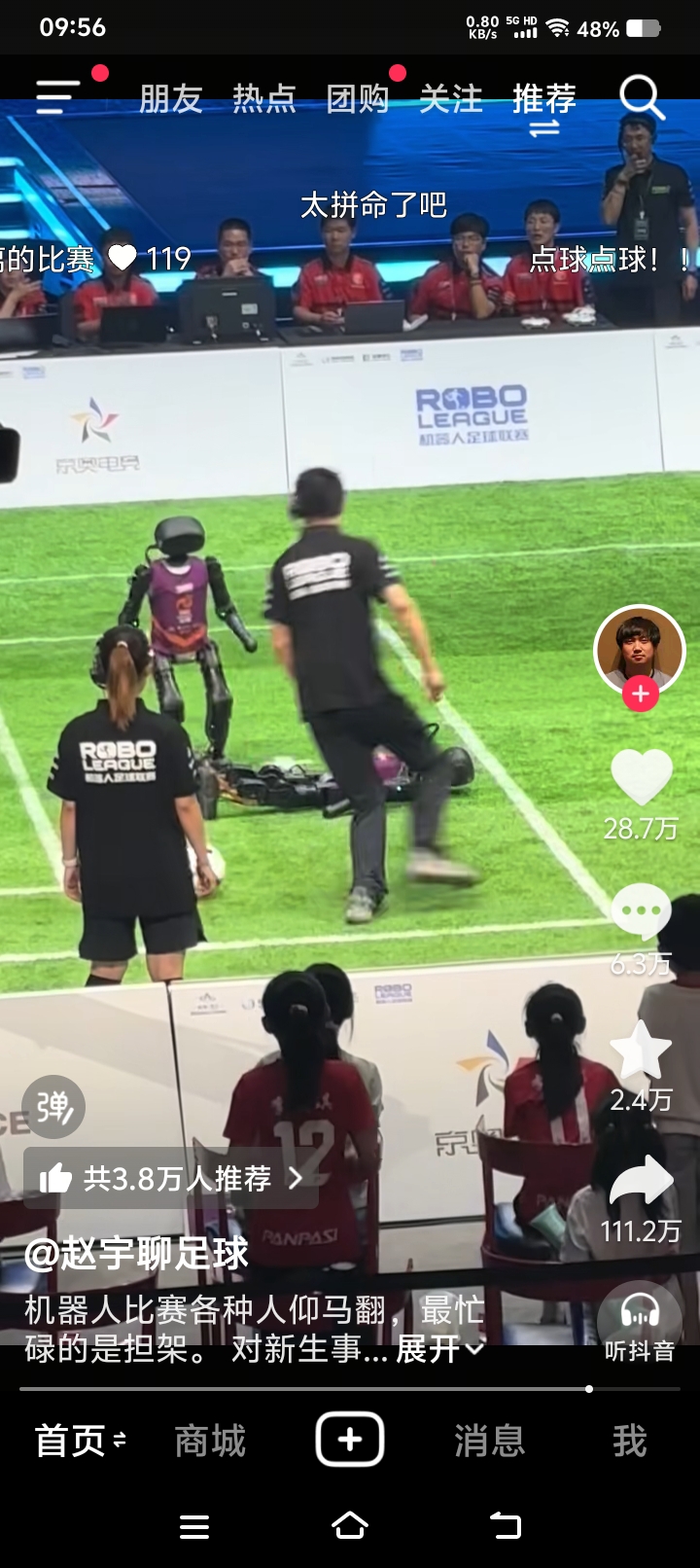
Task: Switch to the 热点 tab
Action: tap(263, 98)
